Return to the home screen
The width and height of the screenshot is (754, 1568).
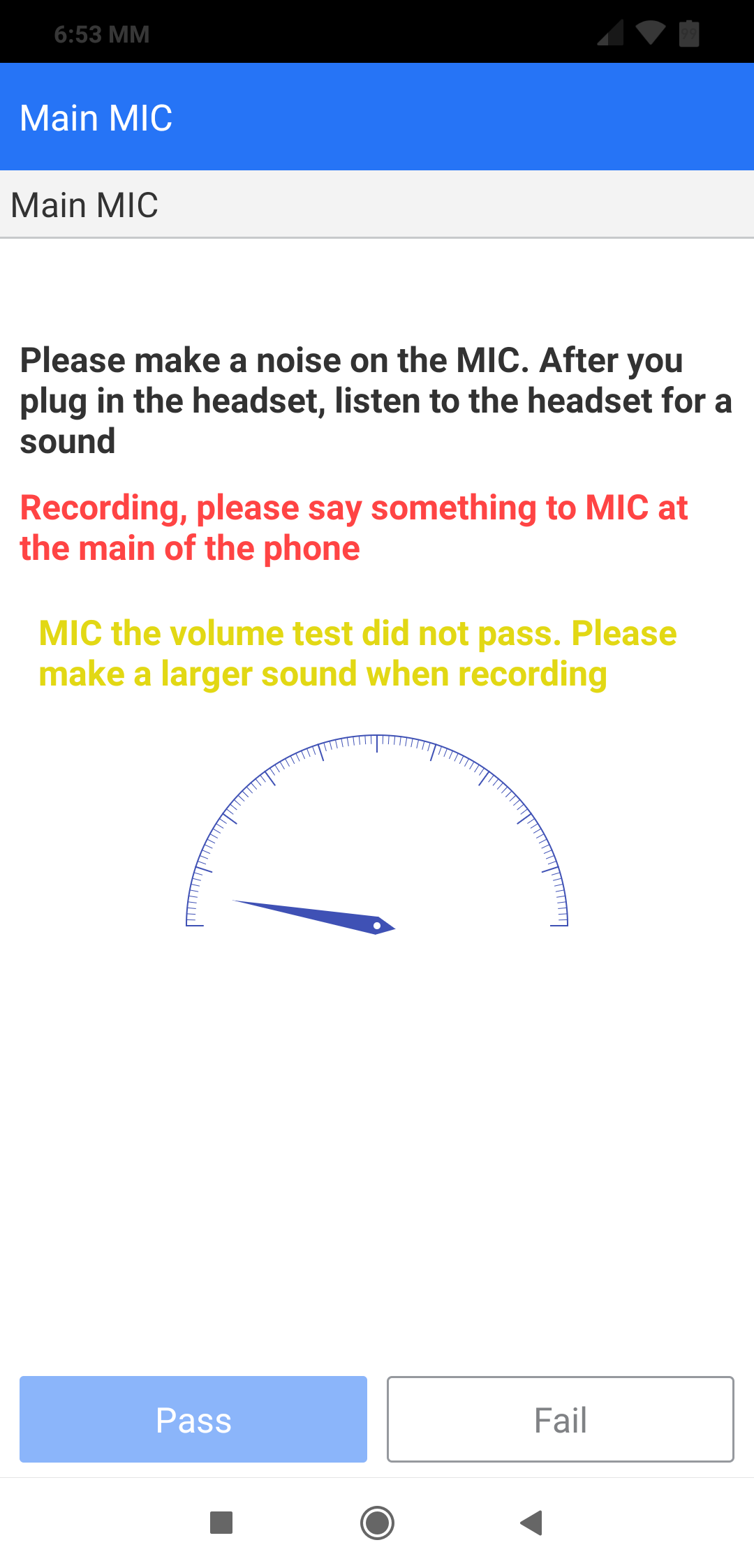point(377,1523)
